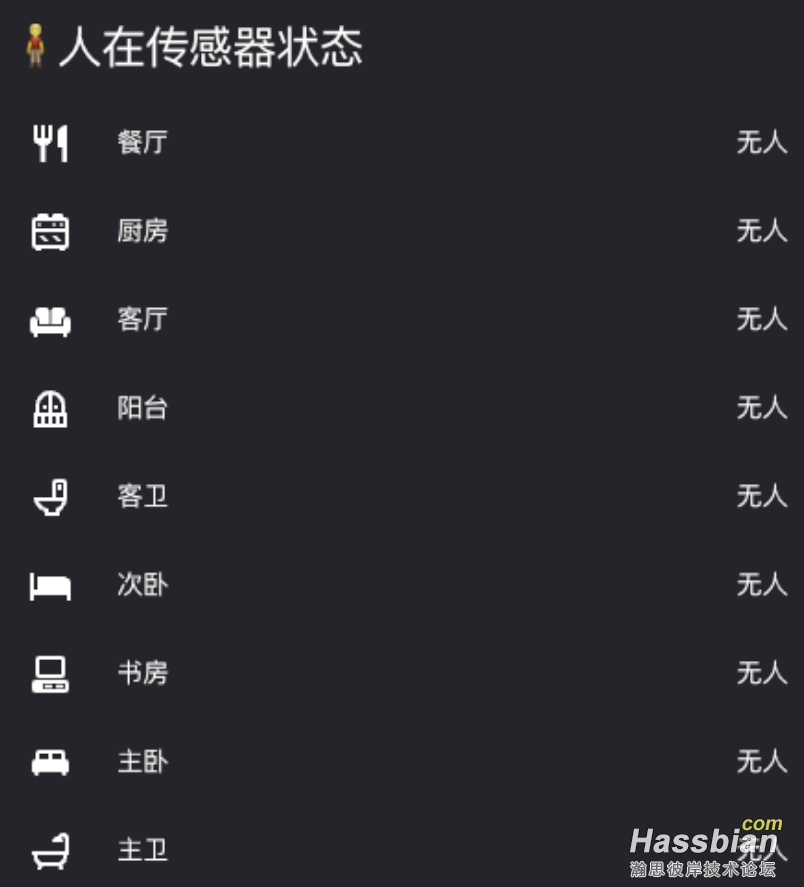804x887 pixels.
Task: Select the sofa icon for 客厅
Action: click(x=50, y=320)
